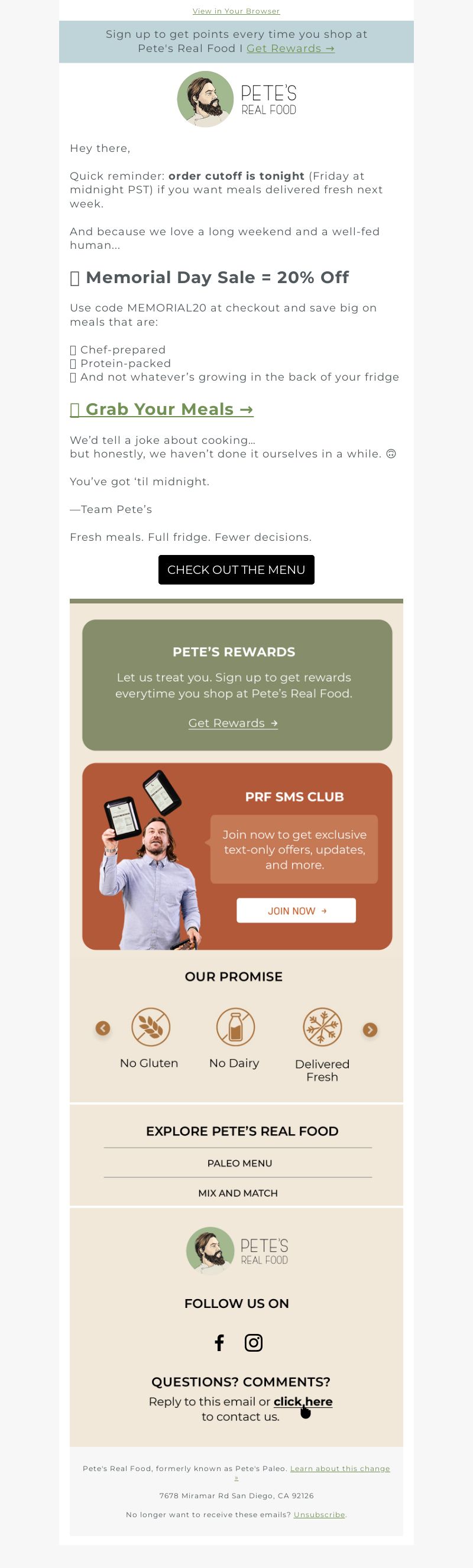Tap the Check Out The Menu button
Viewport: 473px width, 1568px height.
click(x=236, y=570)
